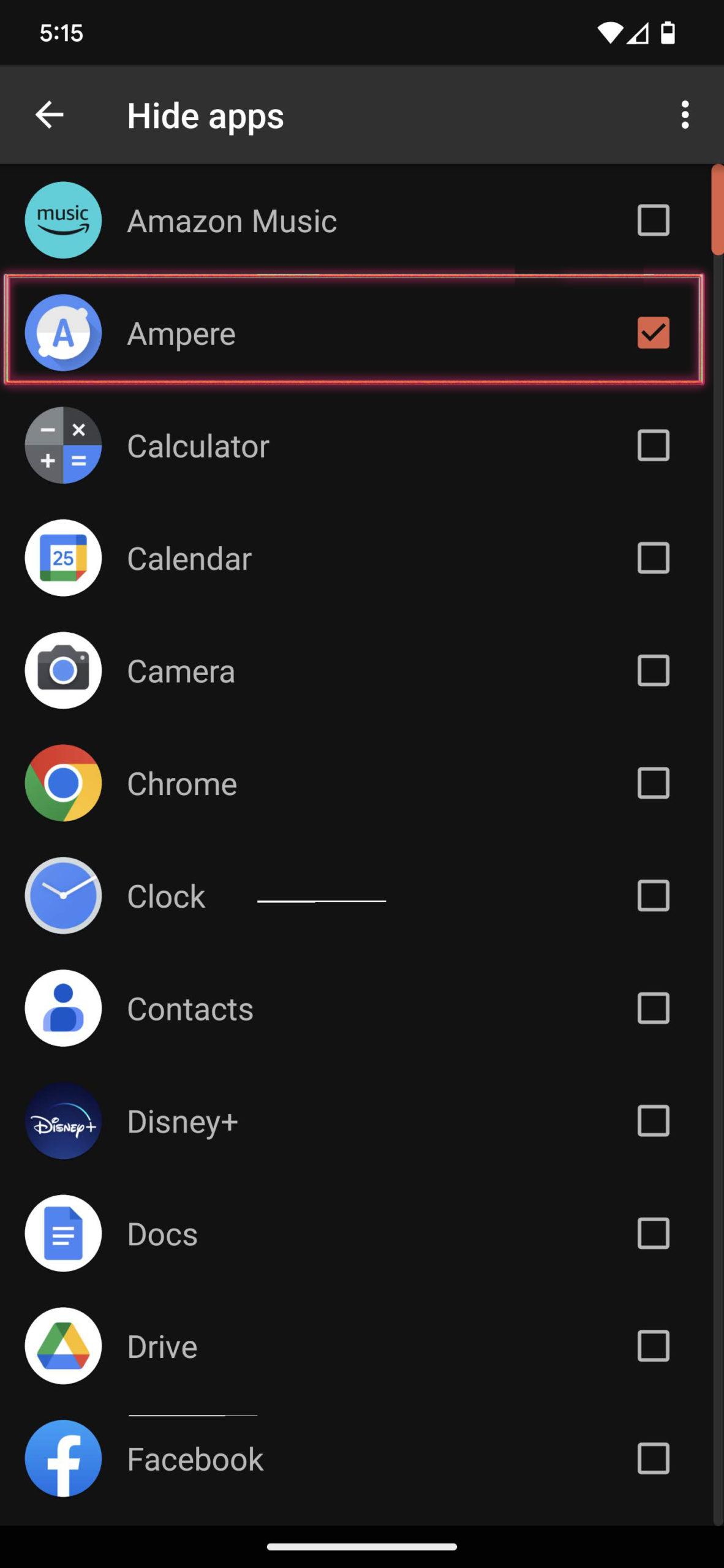Uncheck the Ampere checkbox
724x1568 pixels.
[653, 333]
